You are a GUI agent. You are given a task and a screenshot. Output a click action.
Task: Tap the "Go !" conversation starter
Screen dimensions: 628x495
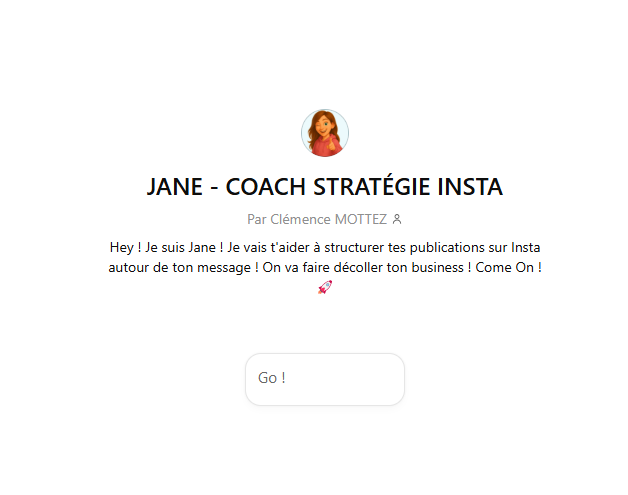pyautogui.click(x=324, y=379)
